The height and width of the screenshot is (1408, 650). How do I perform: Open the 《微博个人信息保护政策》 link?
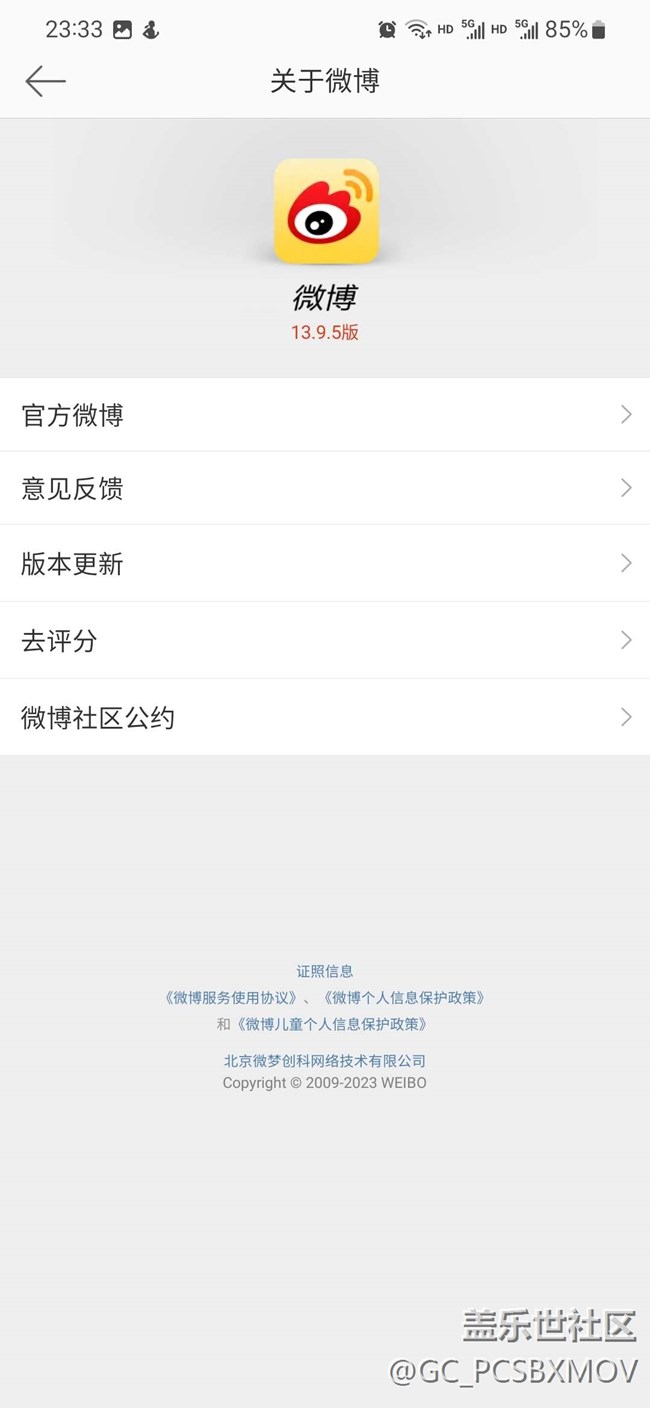[x=407, y=997]
